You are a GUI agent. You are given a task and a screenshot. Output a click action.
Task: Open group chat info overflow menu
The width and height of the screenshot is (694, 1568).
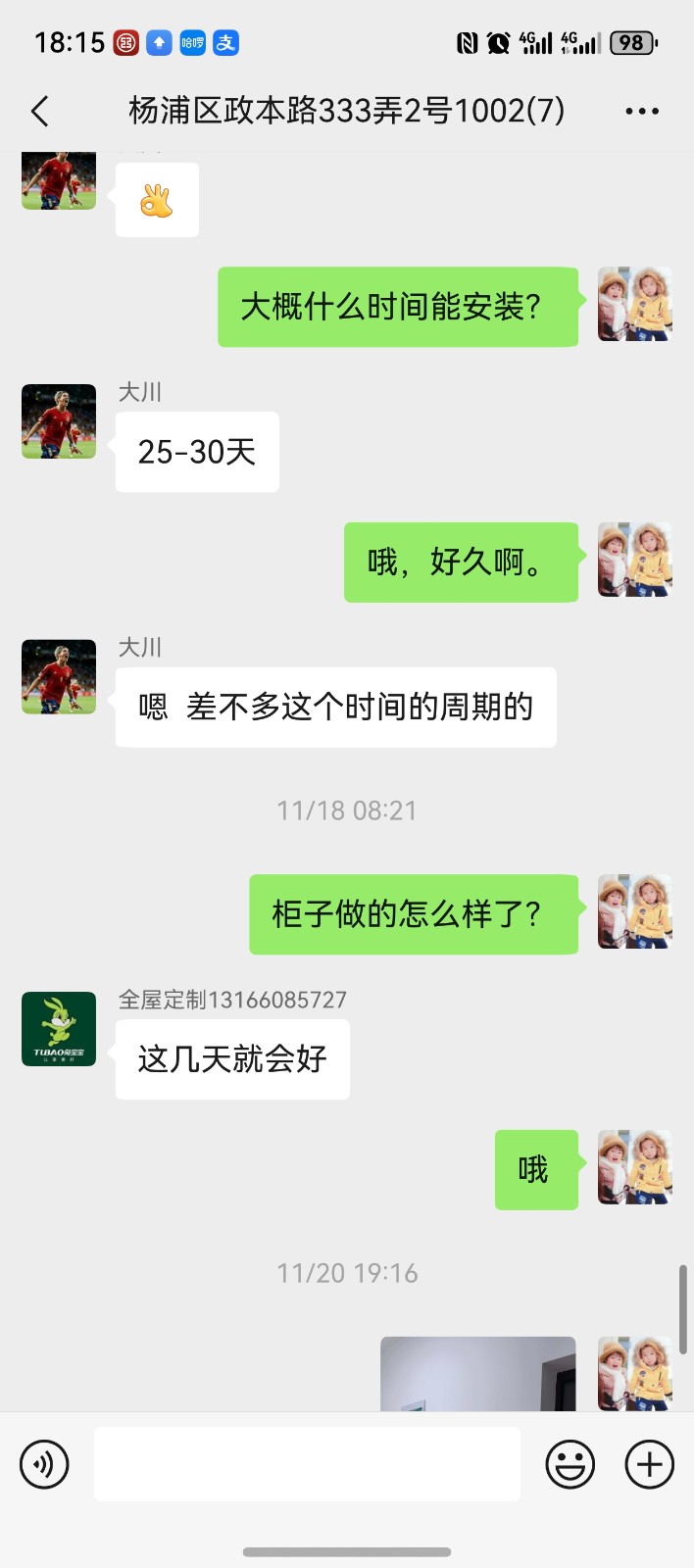642,112
